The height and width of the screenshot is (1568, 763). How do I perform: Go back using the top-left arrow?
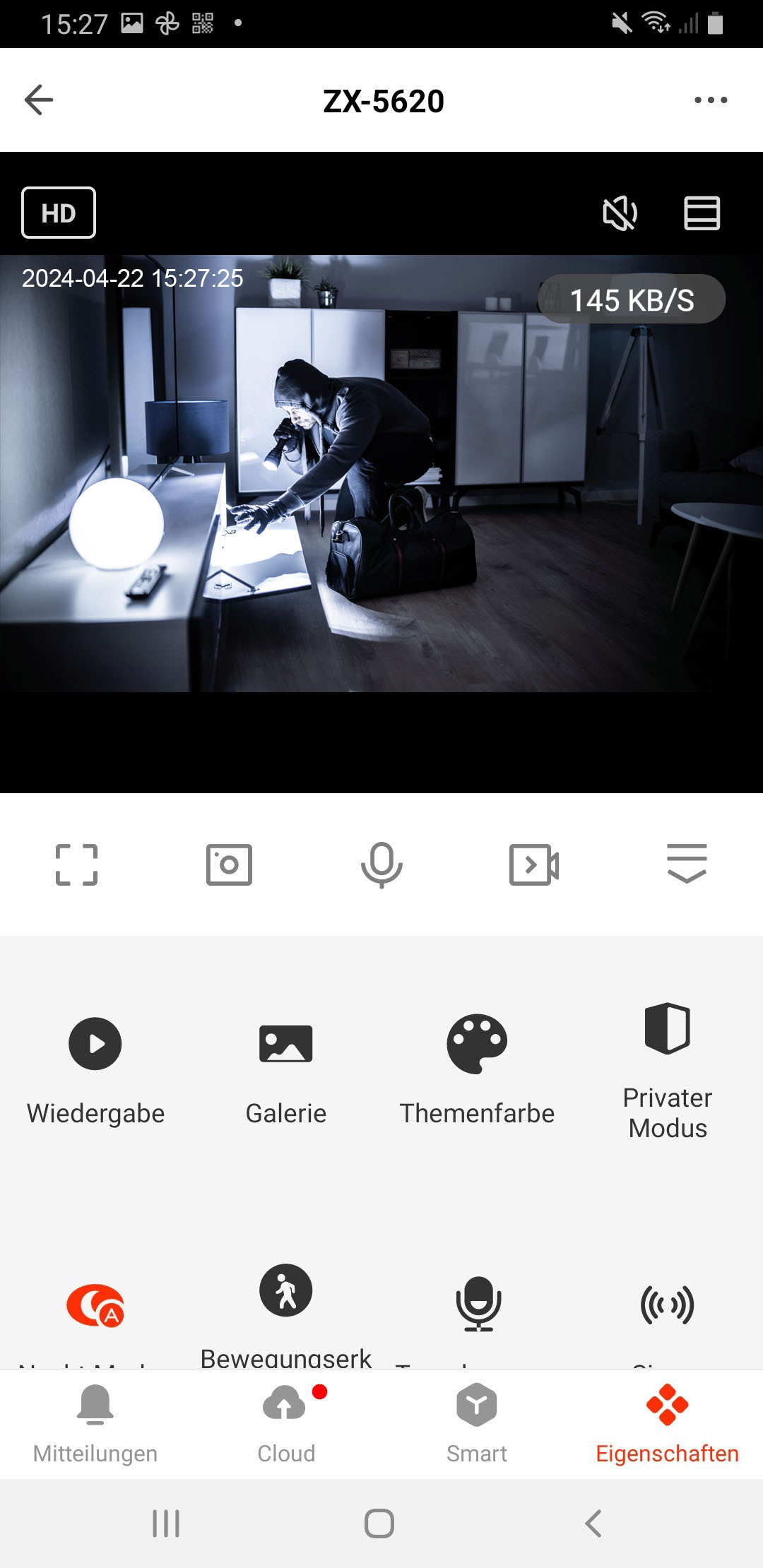coord(39,100)
